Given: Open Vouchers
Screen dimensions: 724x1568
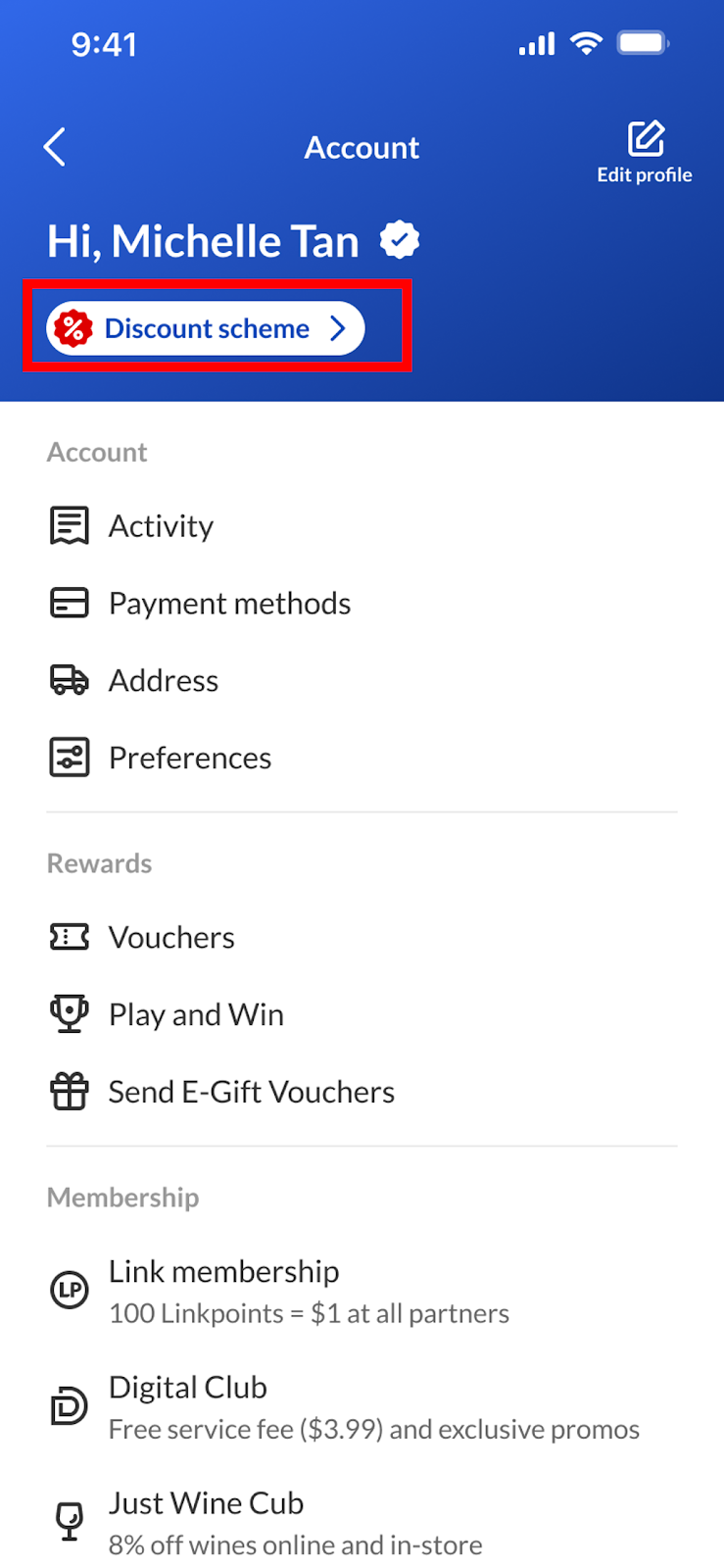Looking at the screenshot, I should click(x=171, y=938).
